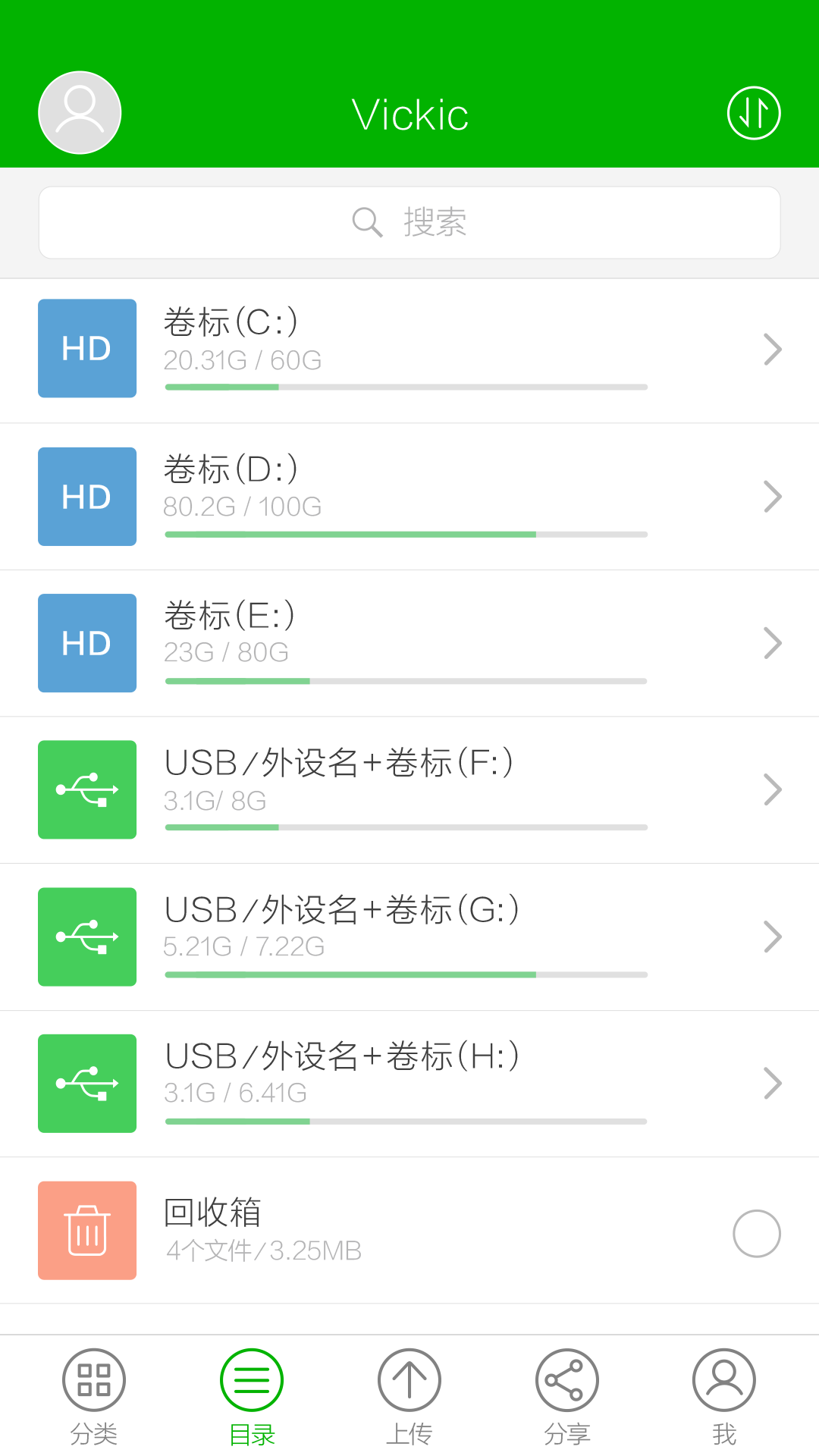Select the 回收箱 radio circle
Image resolution: width=819 pixels, height=1456 pixels.
point(756,1234)
